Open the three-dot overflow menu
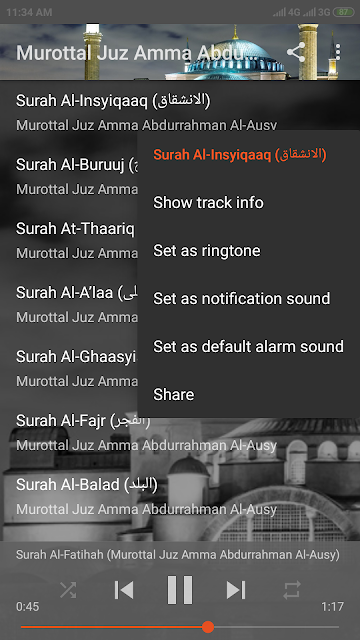 338,52
